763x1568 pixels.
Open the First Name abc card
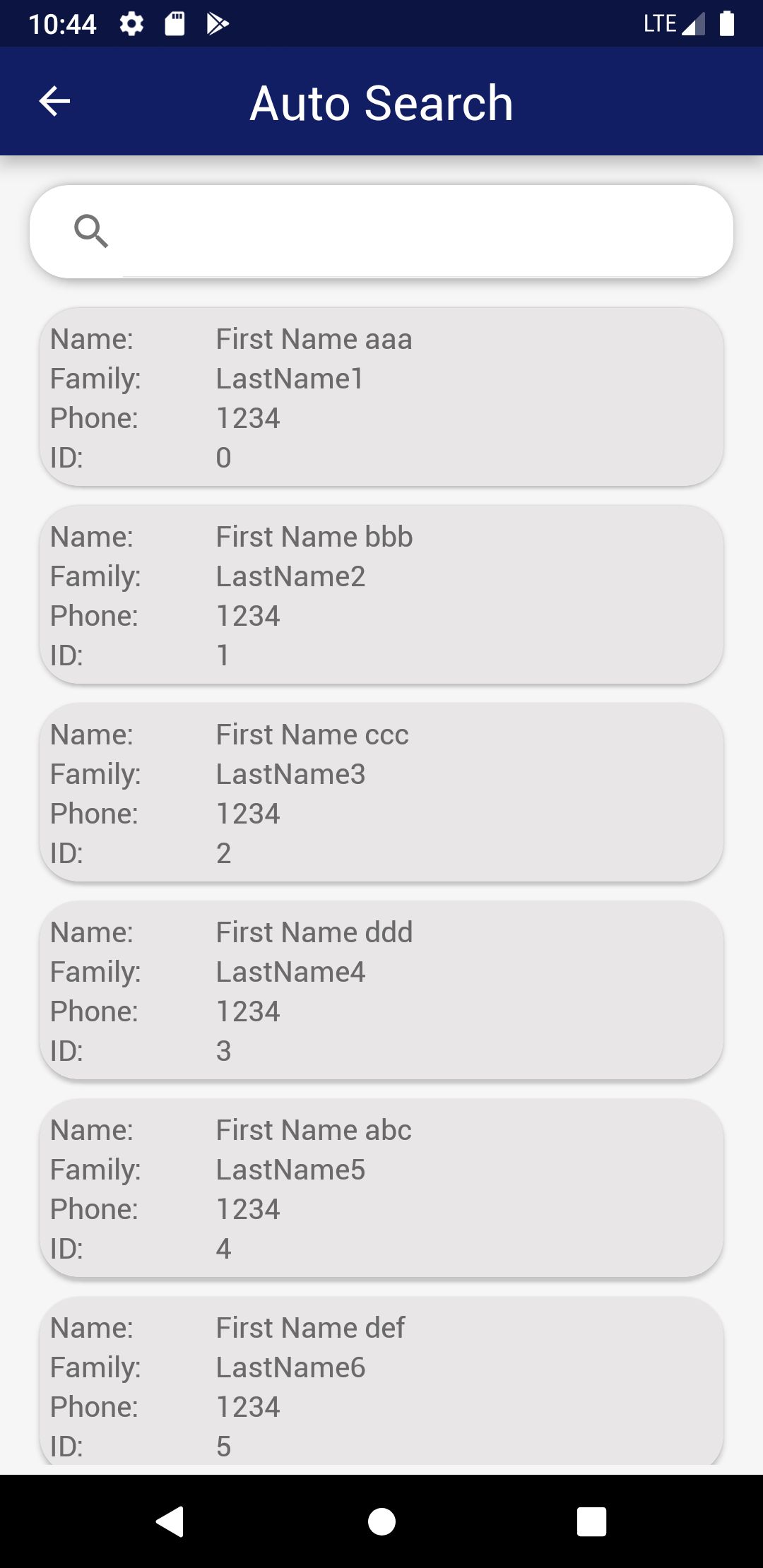[x=381, y=1188]
